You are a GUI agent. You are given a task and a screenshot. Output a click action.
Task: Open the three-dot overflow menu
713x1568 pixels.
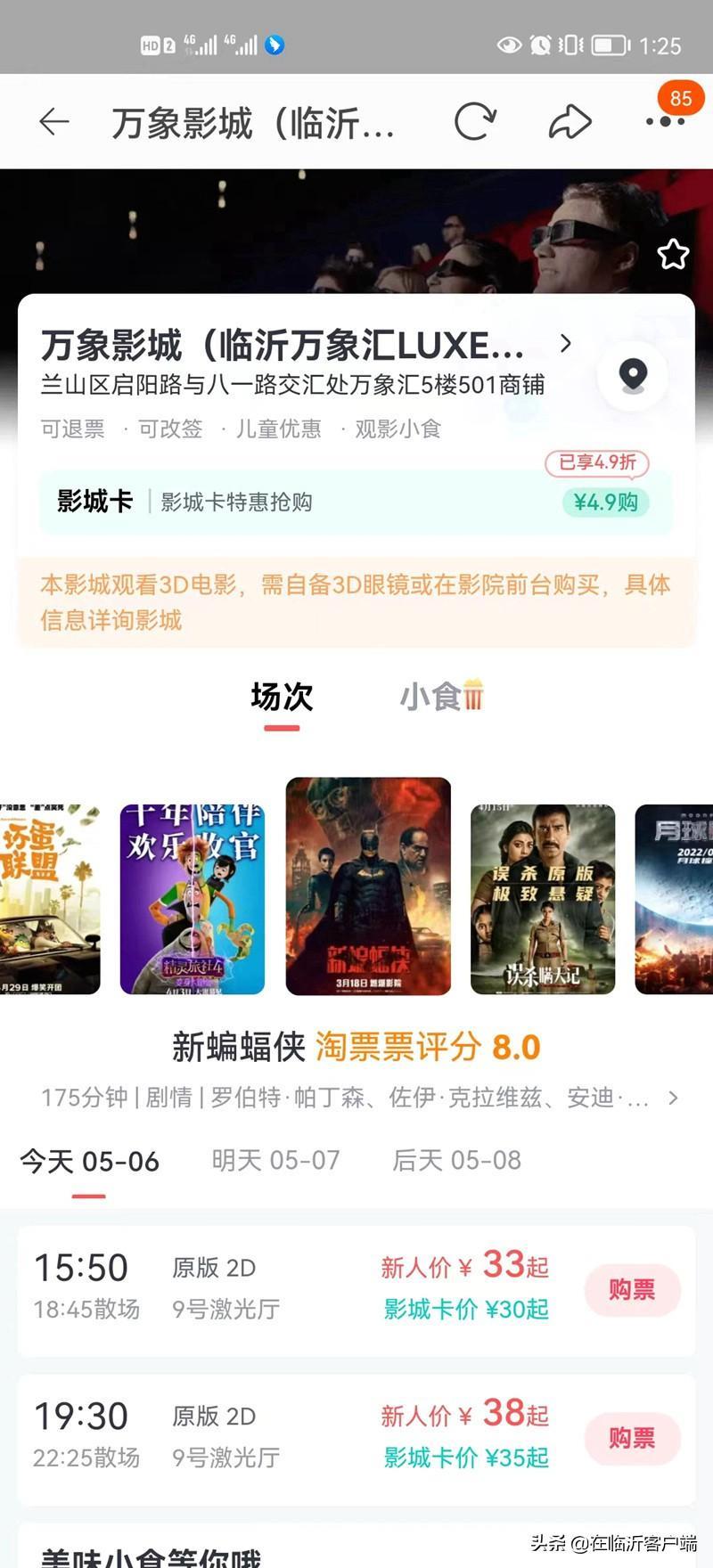665,122
